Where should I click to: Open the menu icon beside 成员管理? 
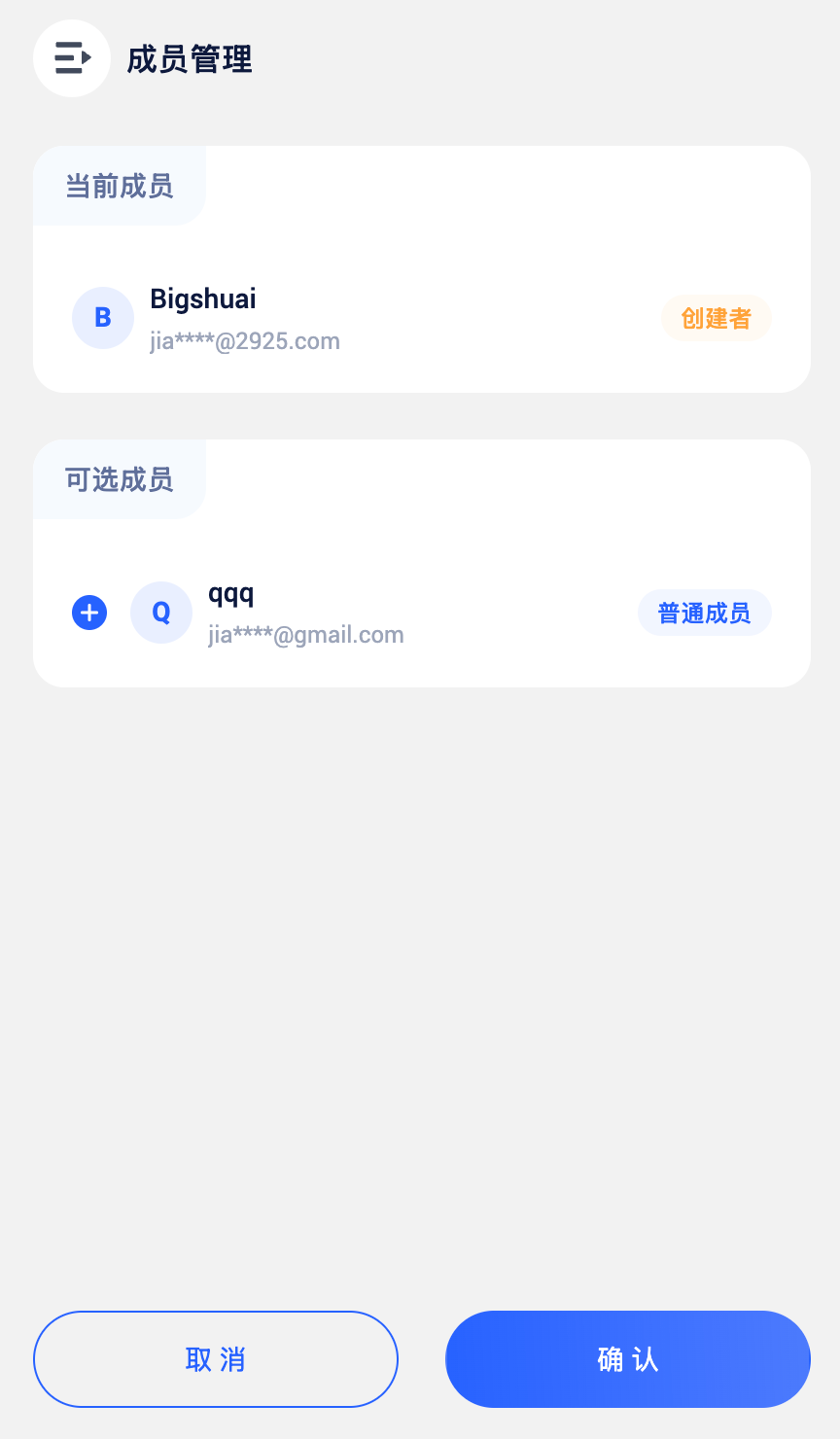click(x=72, y=58)
